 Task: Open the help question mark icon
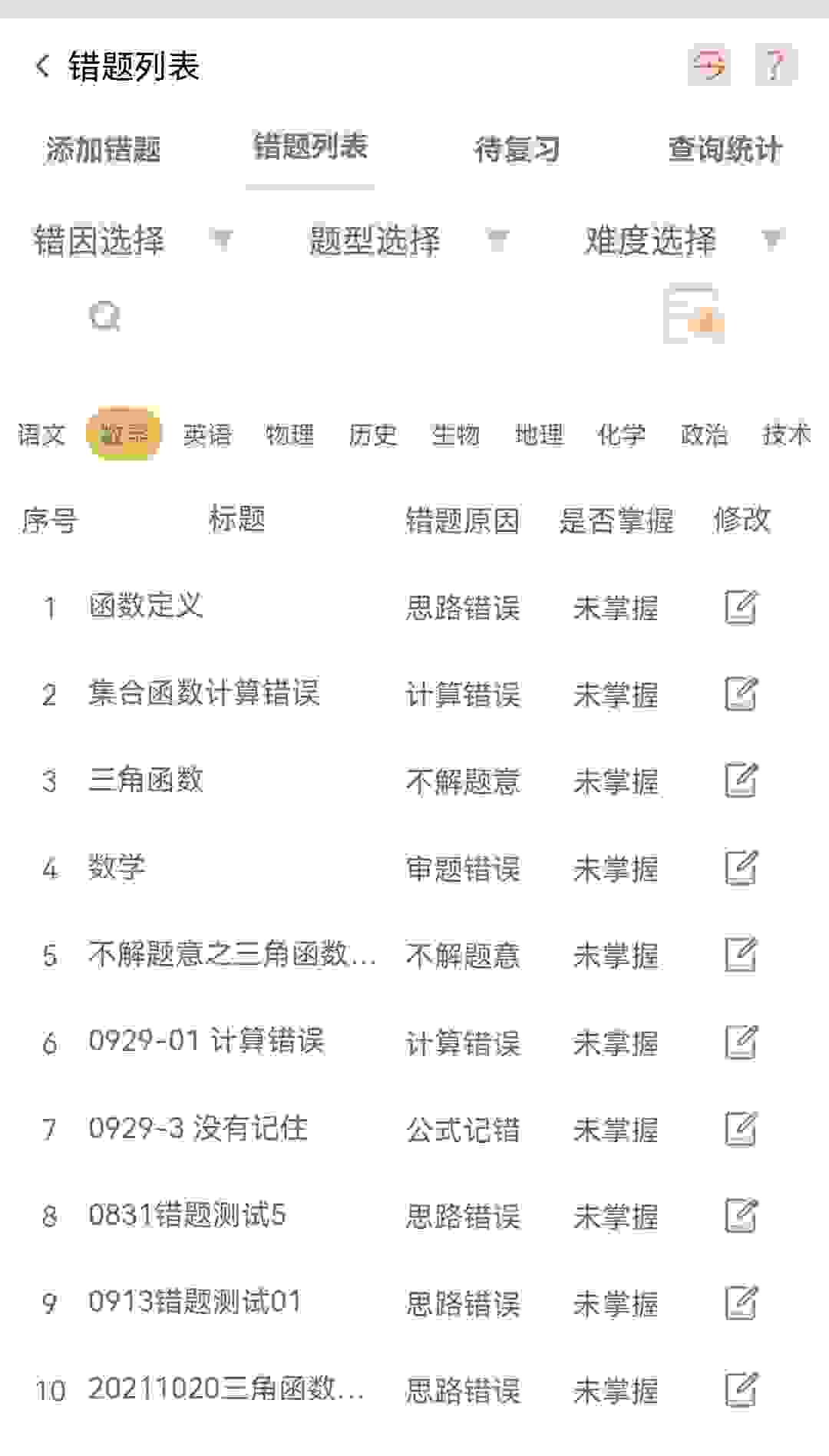(775, 65)
